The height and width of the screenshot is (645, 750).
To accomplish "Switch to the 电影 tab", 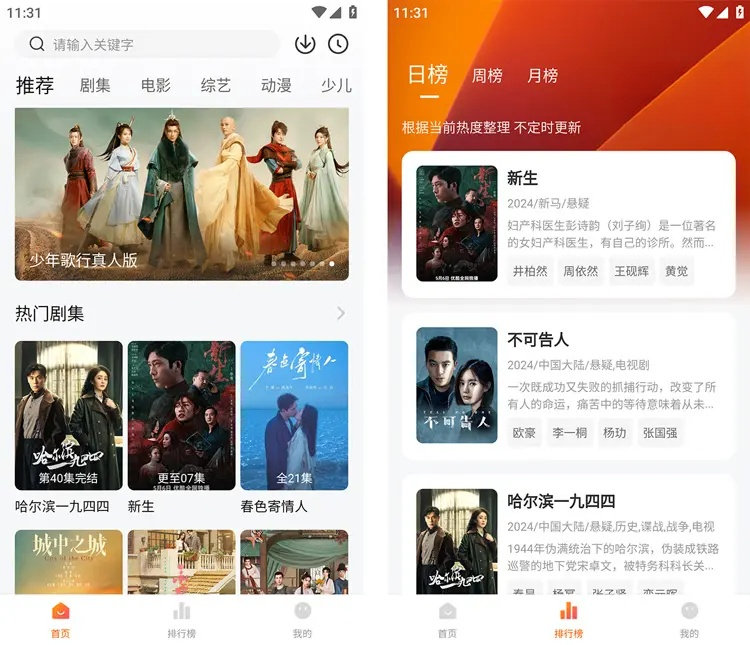I will [155, 86].
